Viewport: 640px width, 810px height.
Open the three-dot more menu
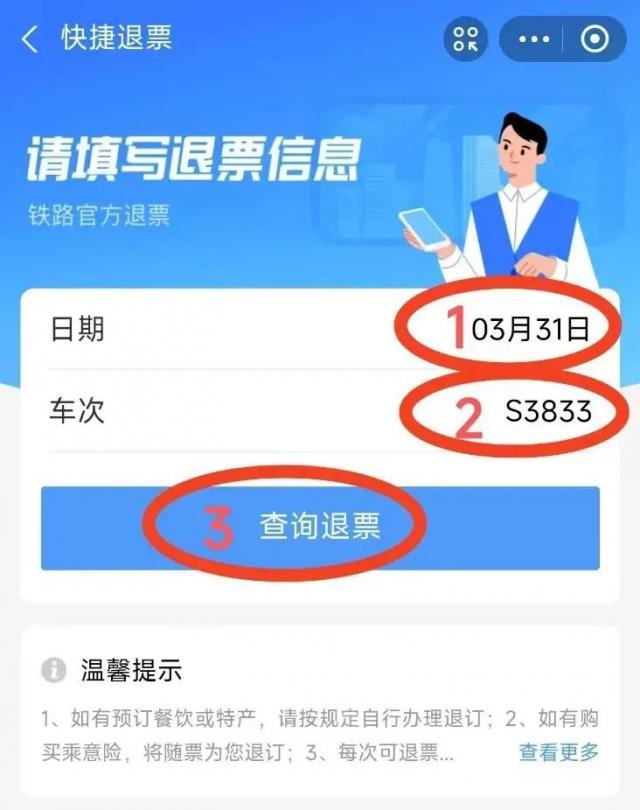536,39
